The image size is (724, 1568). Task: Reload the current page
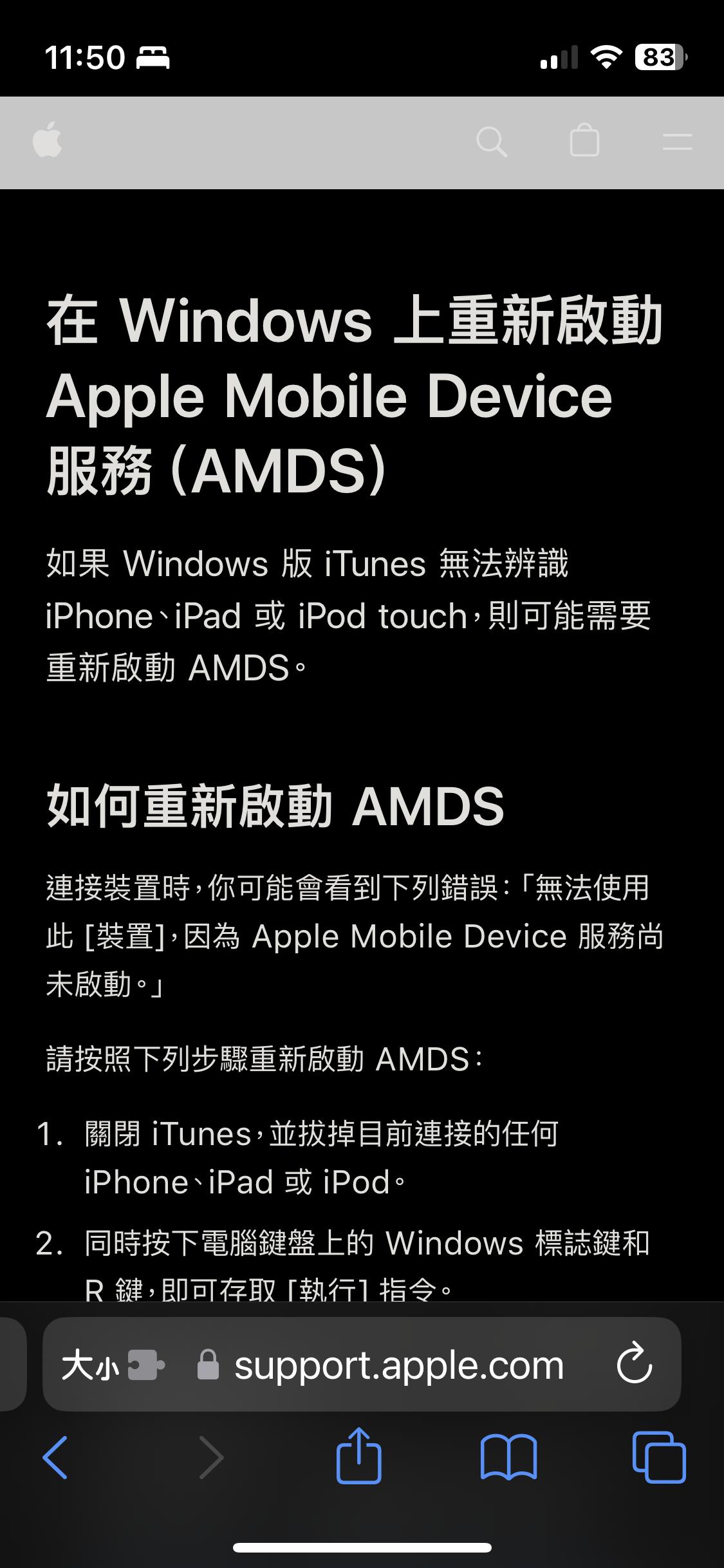click(634, 1363)
